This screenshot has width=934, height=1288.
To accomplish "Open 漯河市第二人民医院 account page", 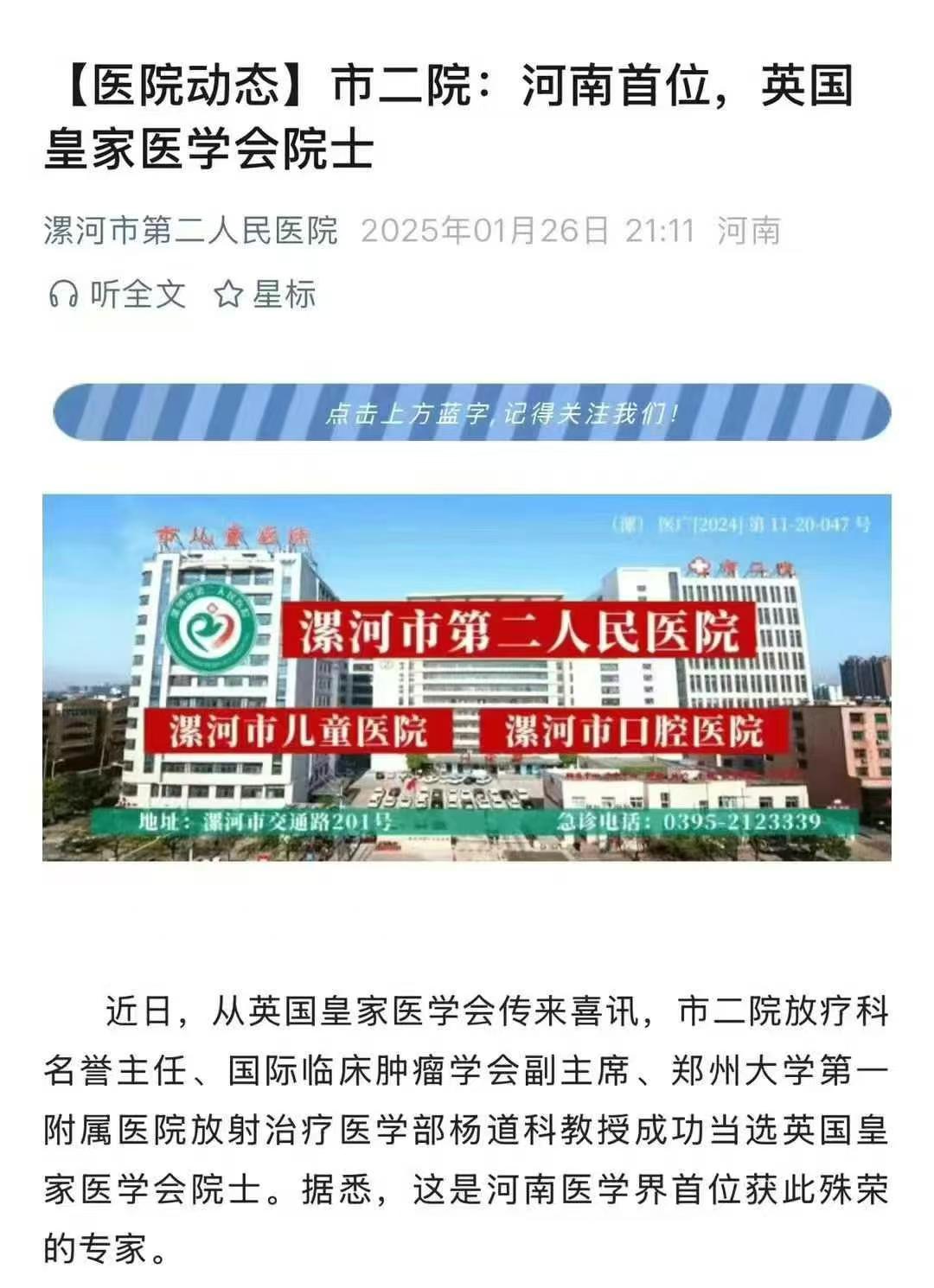I will click(x=190, y=231).
